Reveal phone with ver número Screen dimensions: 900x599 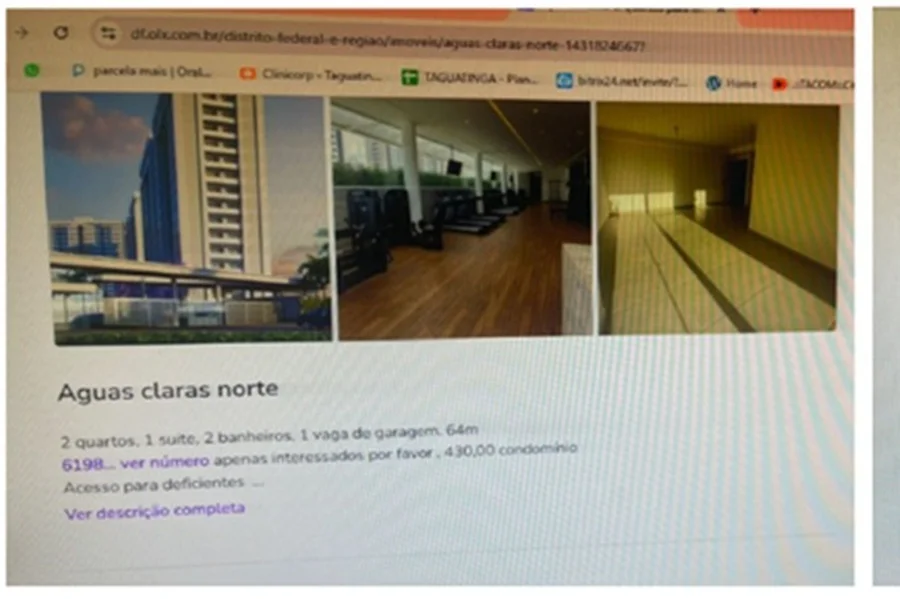click(165, 462)
